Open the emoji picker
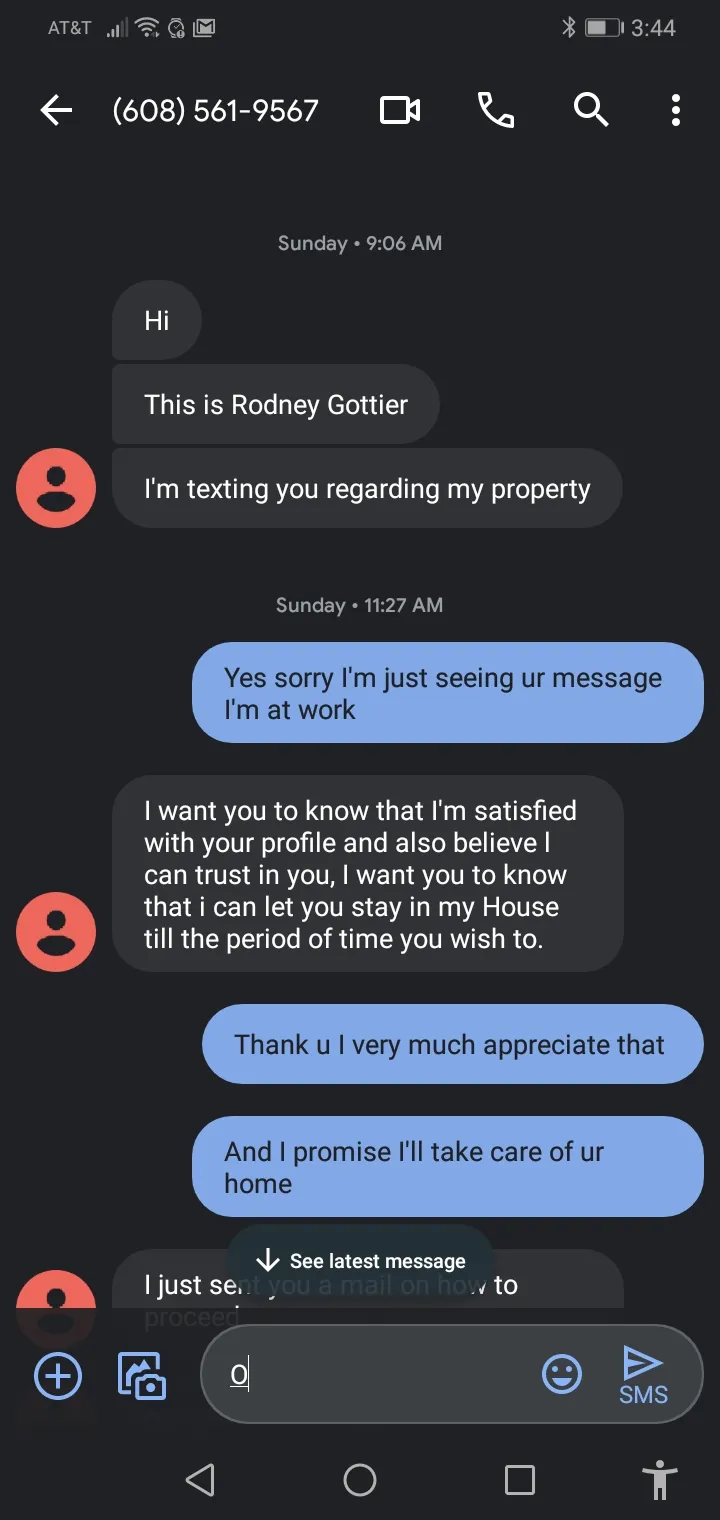 (x=562, y=1374)
